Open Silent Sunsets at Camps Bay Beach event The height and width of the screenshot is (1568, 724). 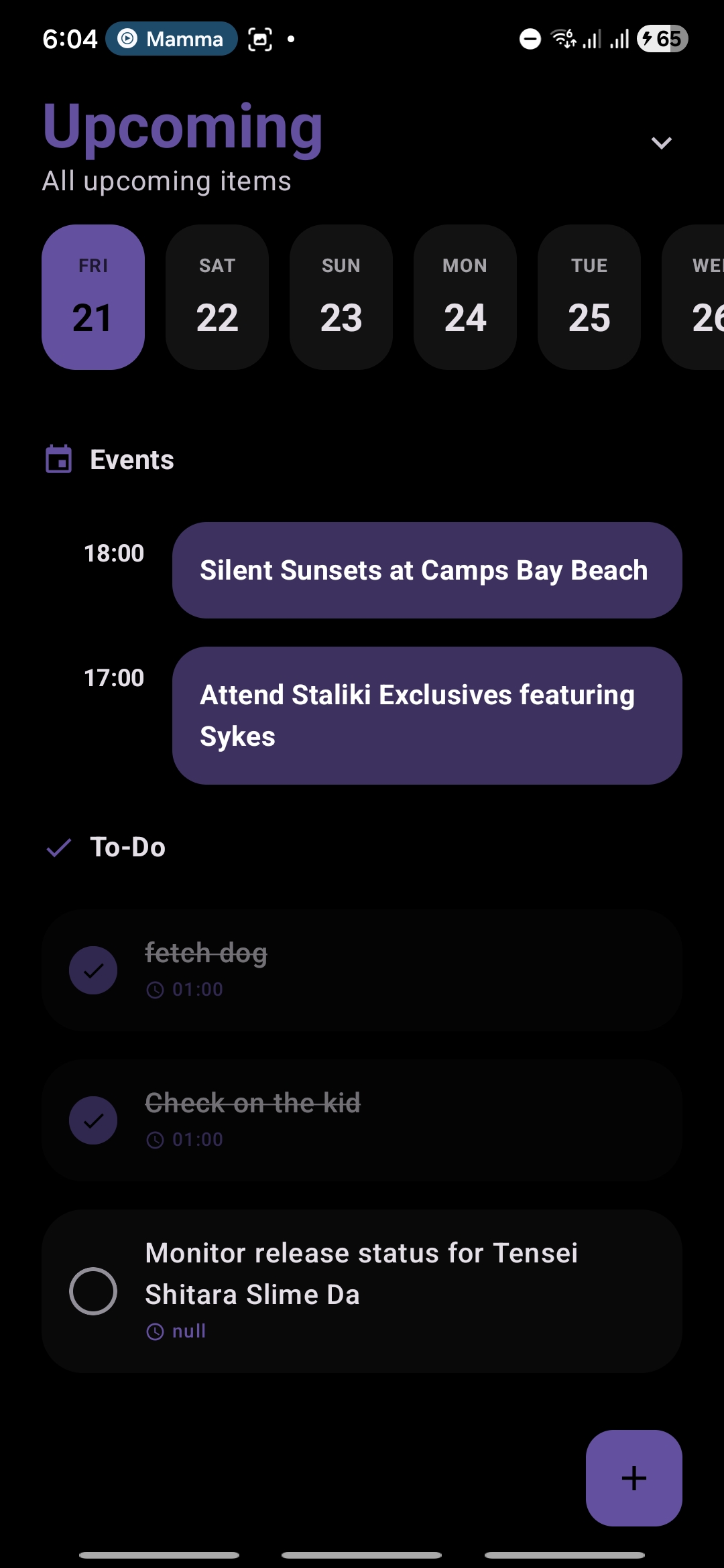coord(427,570)
